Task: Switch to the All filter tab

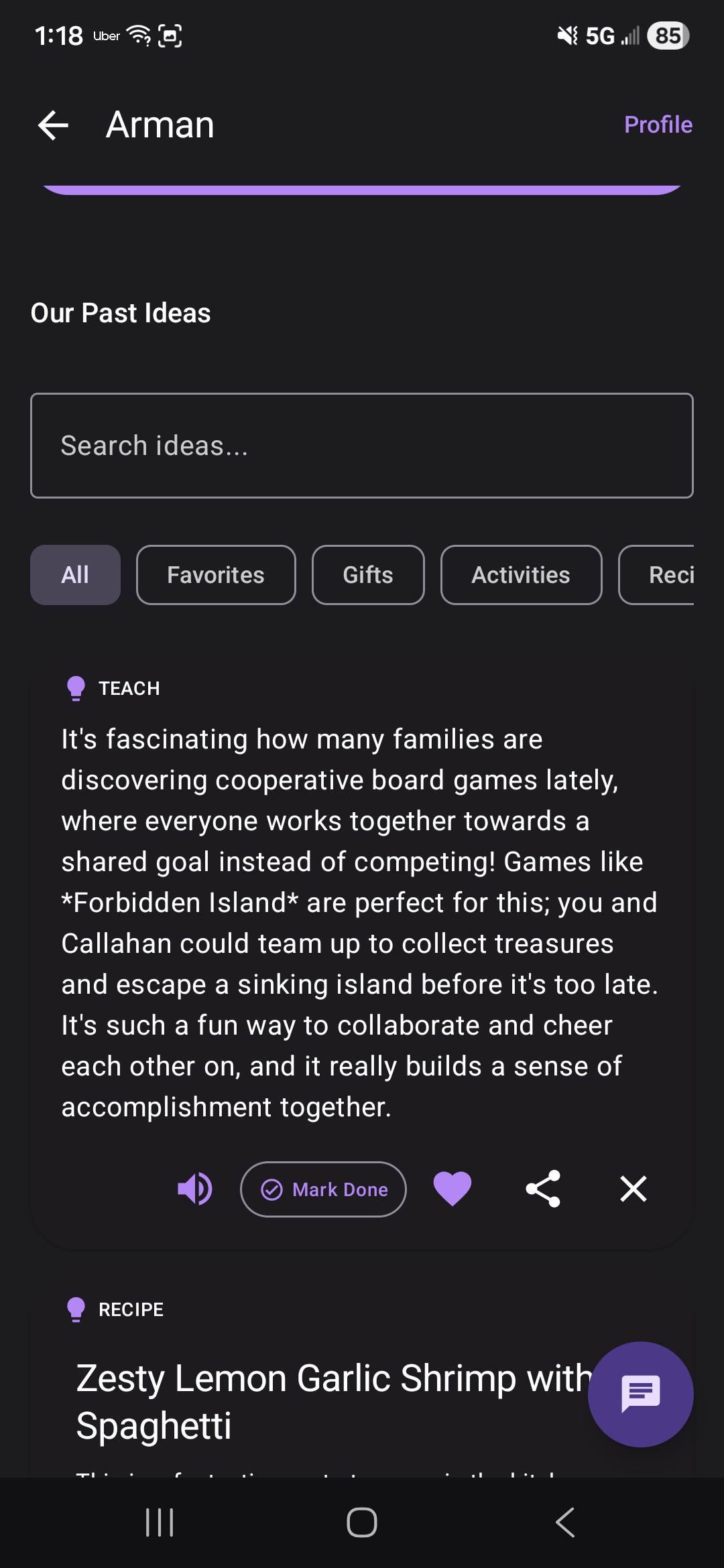Action: (75, 575)
